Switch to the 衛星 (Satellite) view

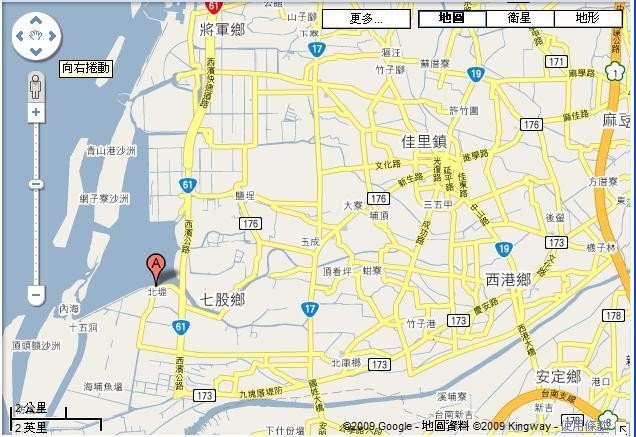[x=520, y=18]
